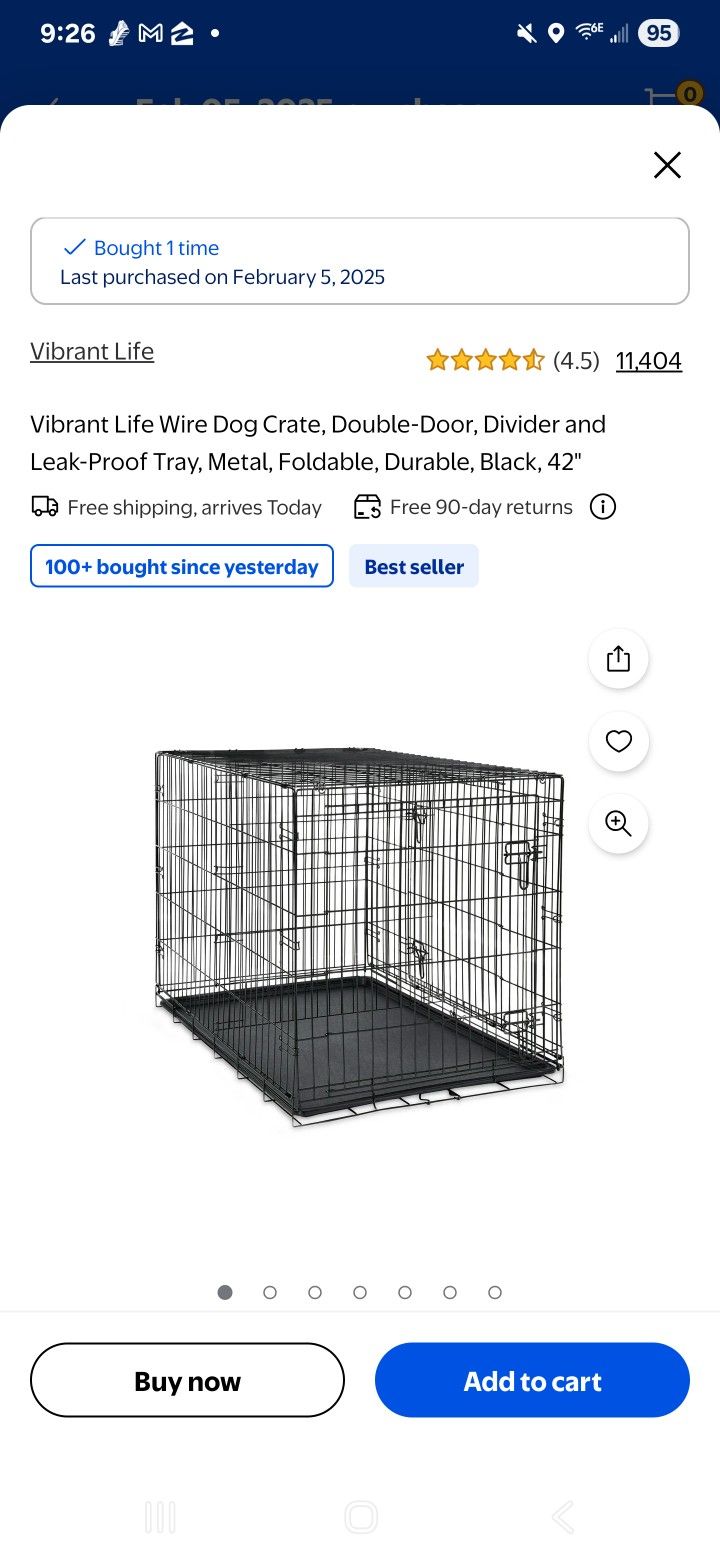Open the dog crate product photo
The height and width of the screenshot is (1560, 720).
pos(358,935)
